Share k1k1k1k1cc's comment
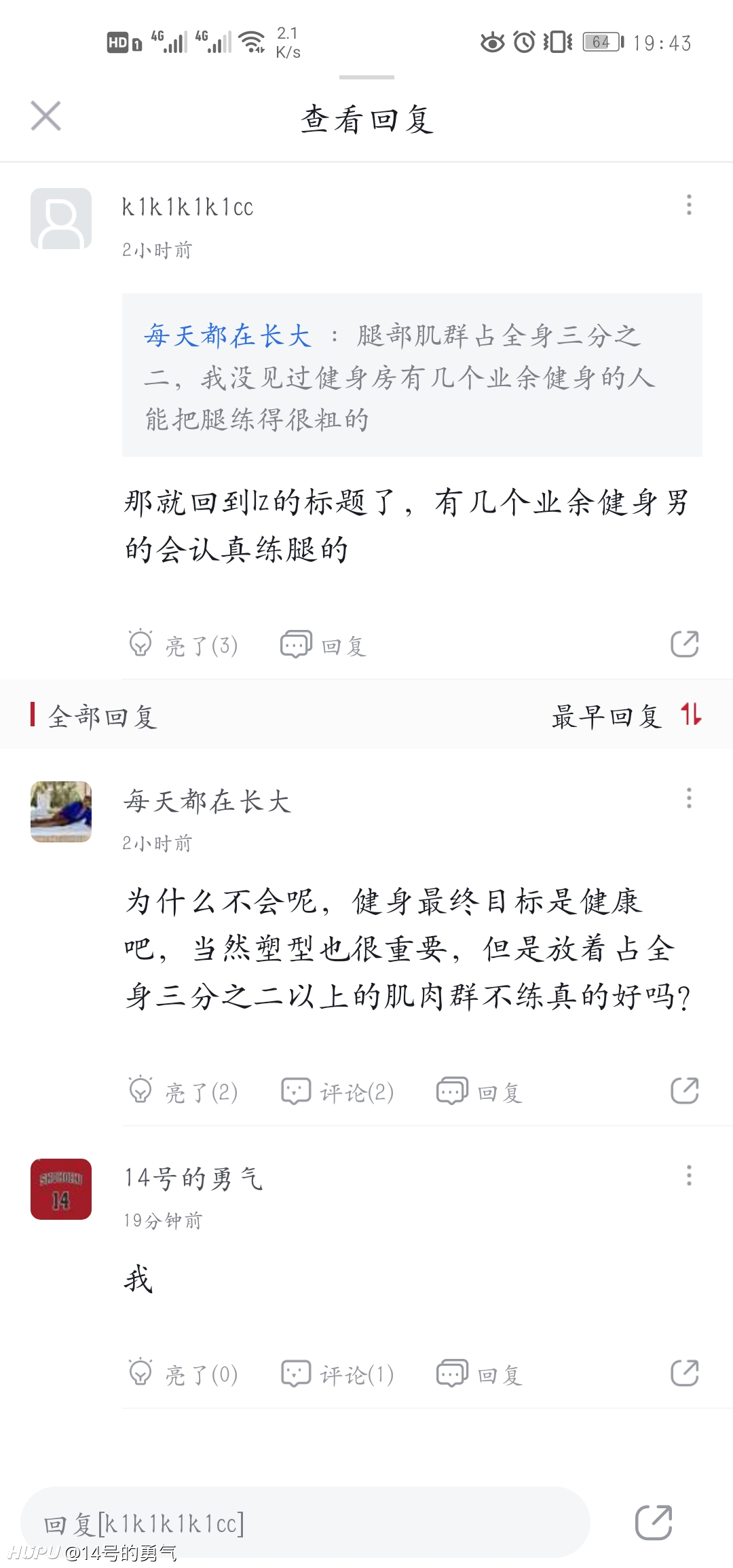The width and height of the screenshot is (733, 1568). 684,644
